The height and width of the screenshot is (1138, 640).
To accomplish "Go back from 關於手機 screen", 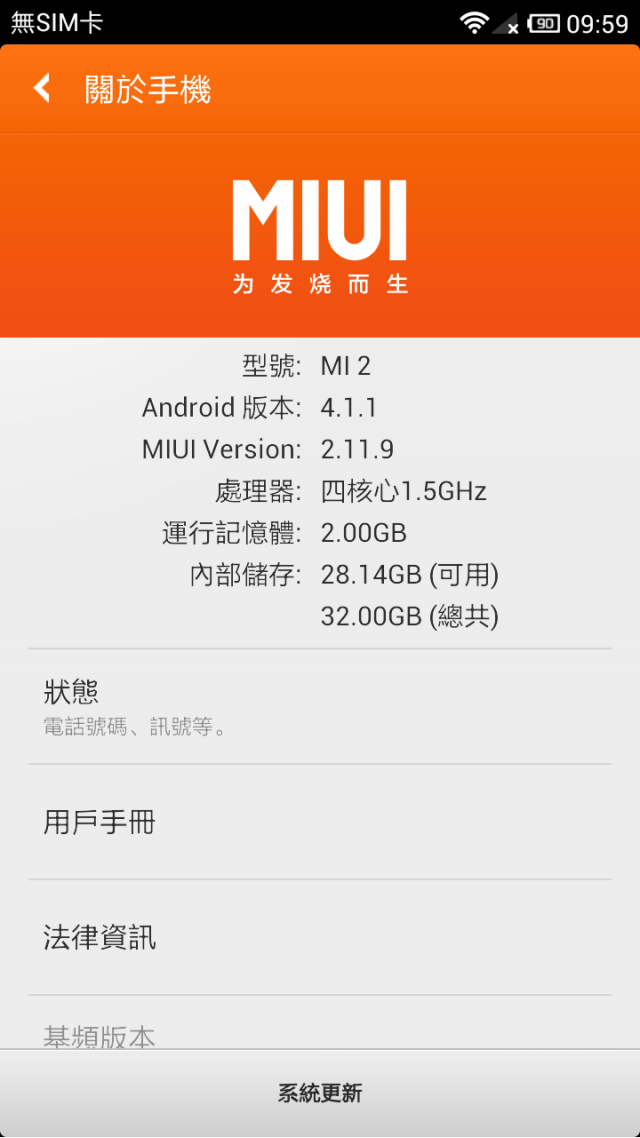I will (x=42, y=89).
